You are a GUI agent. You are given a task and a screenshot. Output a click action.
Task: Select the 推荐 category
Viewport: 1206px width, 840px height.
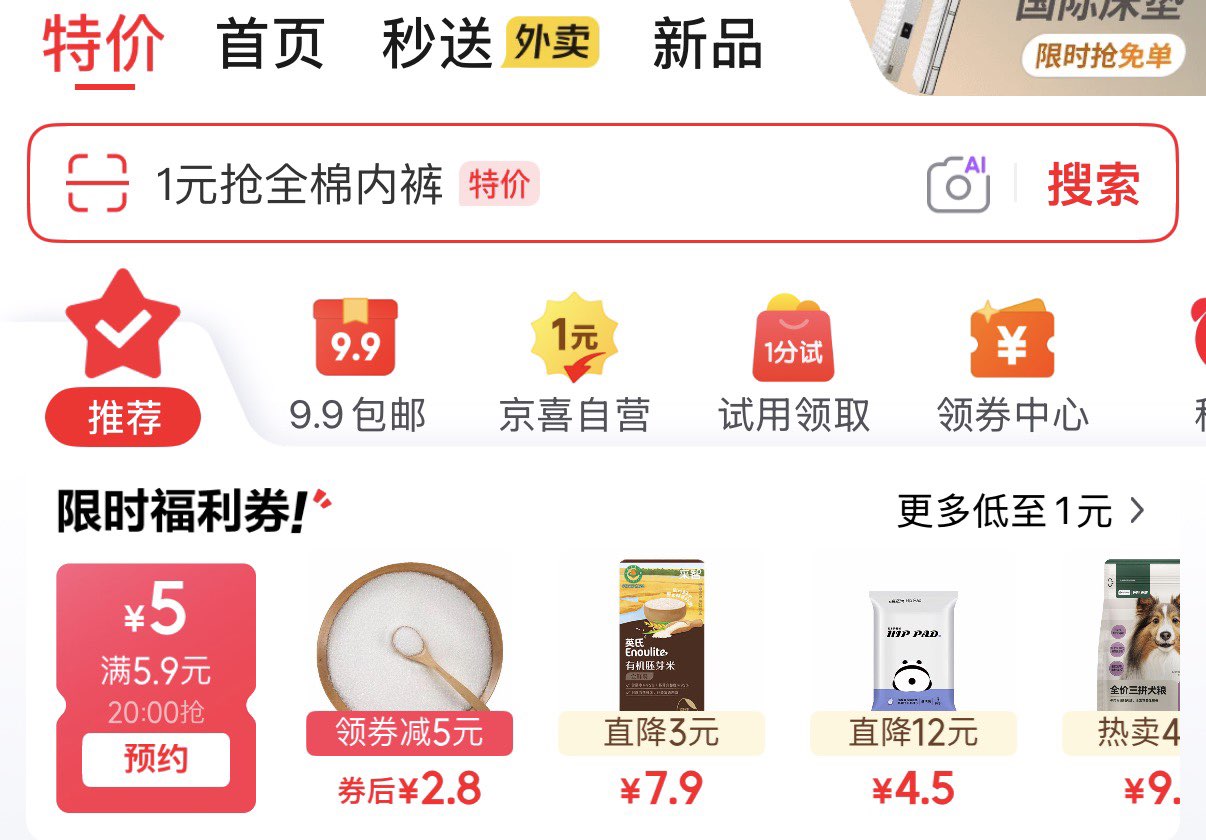[x=123, y=417]
